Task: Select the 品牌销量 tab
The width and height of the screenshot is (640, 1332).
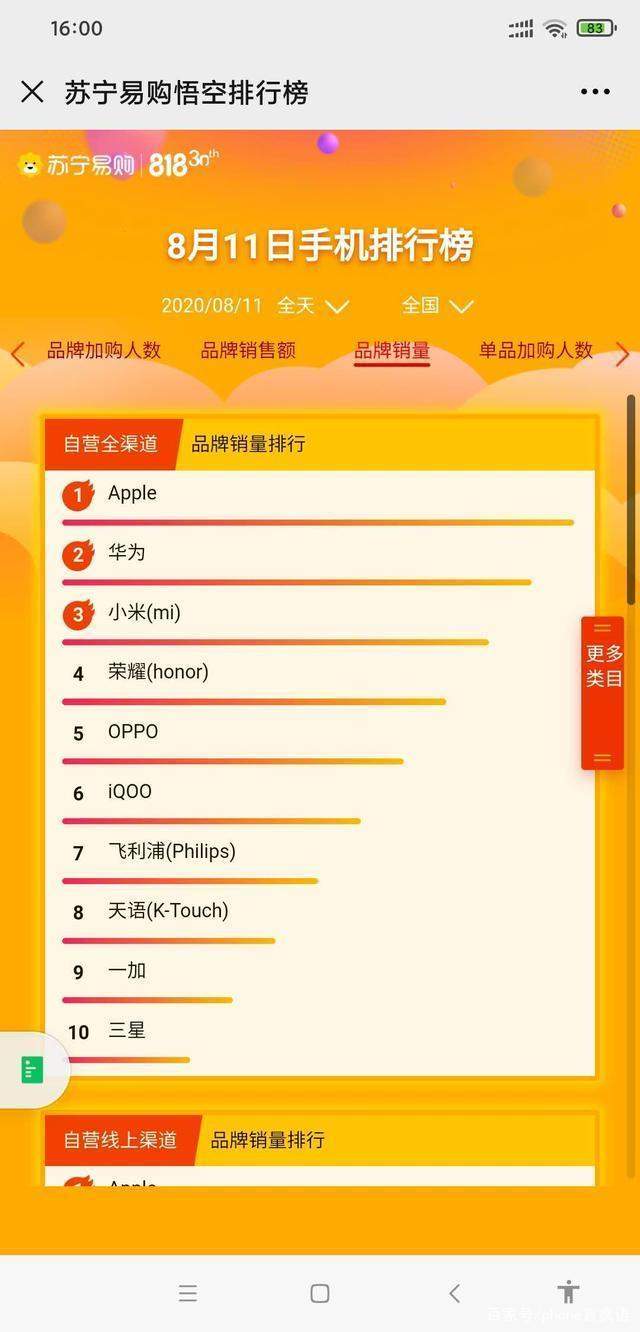Action: [392, 351]
